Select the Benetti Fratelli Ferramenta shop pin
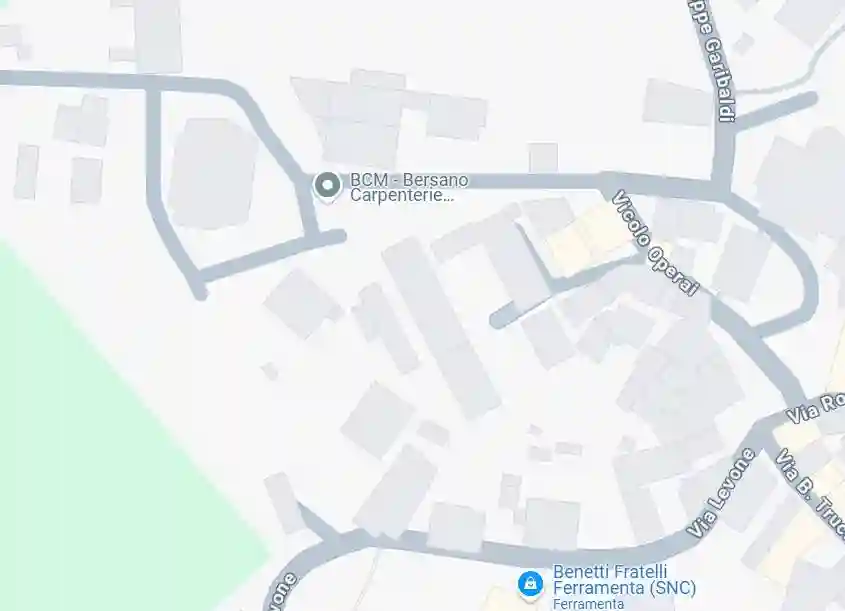The height and width of the screenshot is (611, 845). click(528, 584)
